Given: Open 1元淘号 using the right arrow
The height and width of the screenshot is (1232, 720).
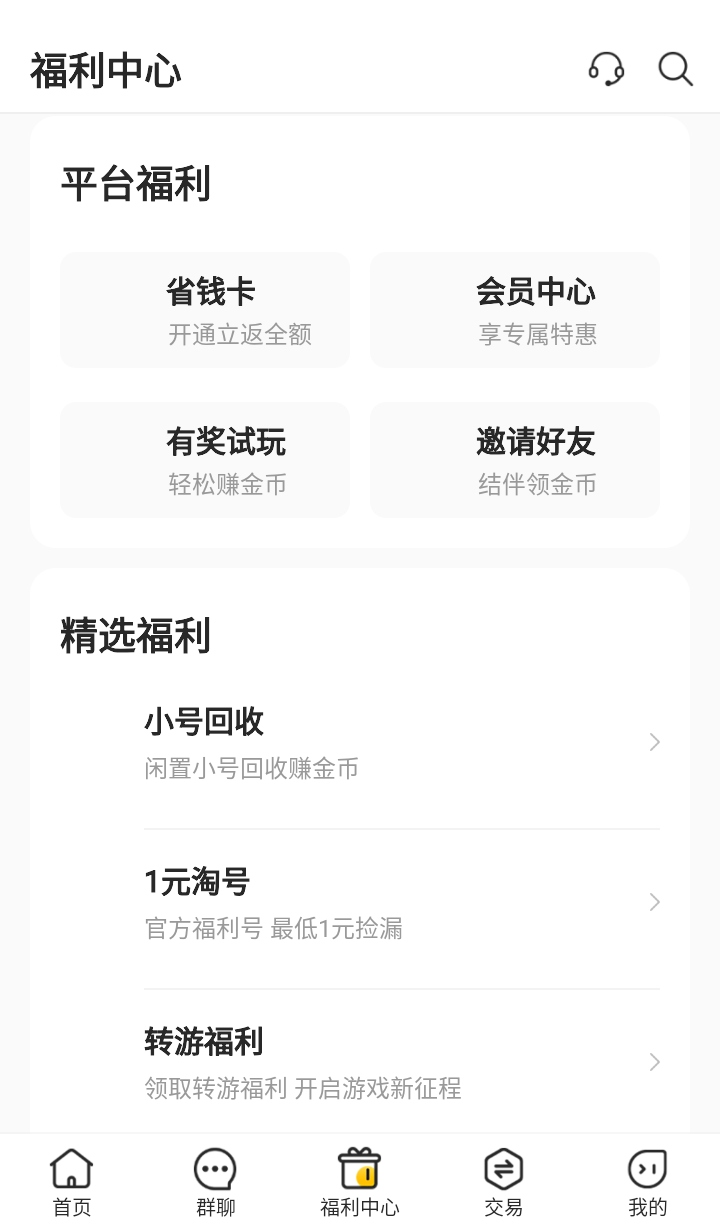Looking at the screenshot, I should click(656, 902).
